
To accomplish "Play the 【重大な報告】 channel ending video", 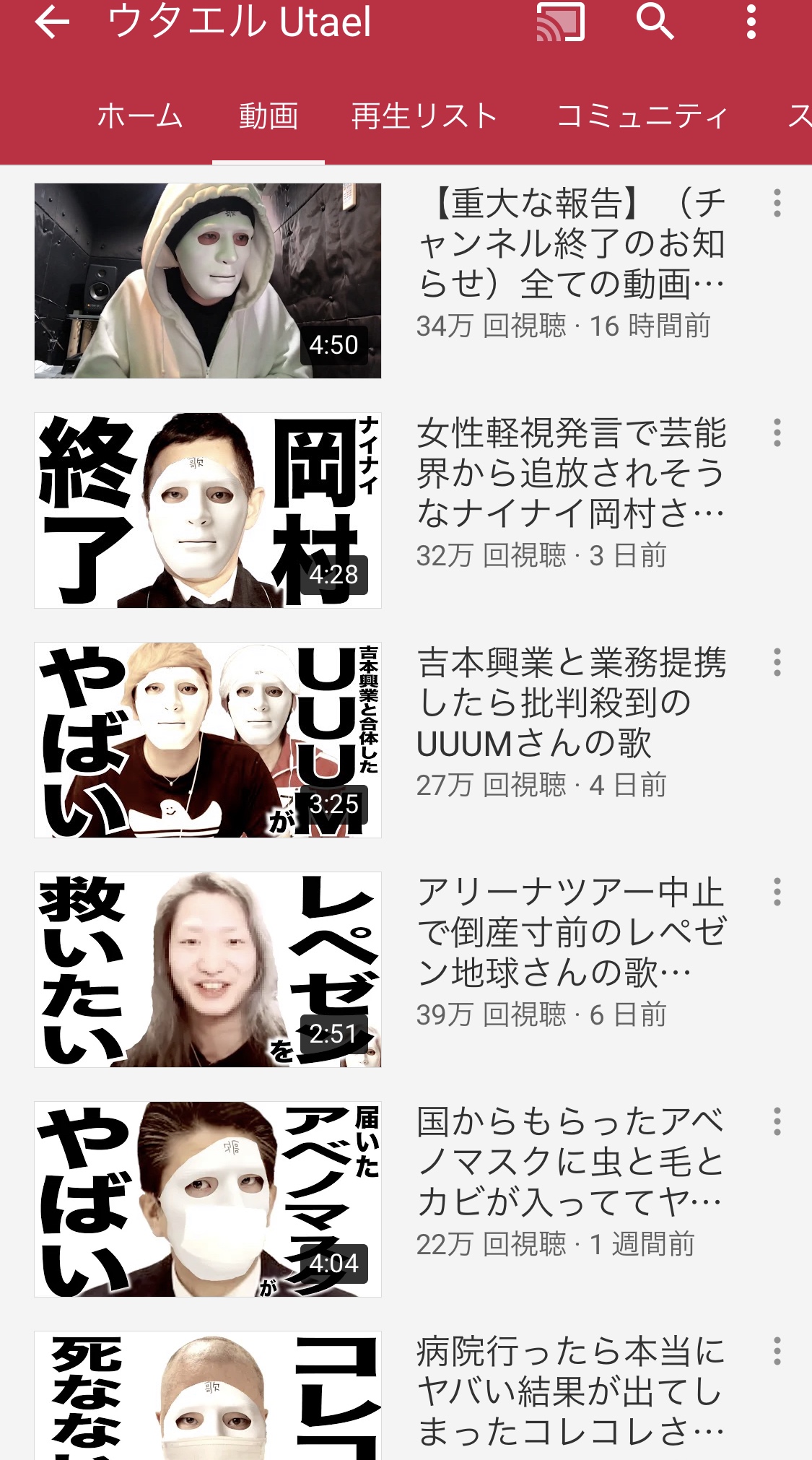I will tap(208, 281).
